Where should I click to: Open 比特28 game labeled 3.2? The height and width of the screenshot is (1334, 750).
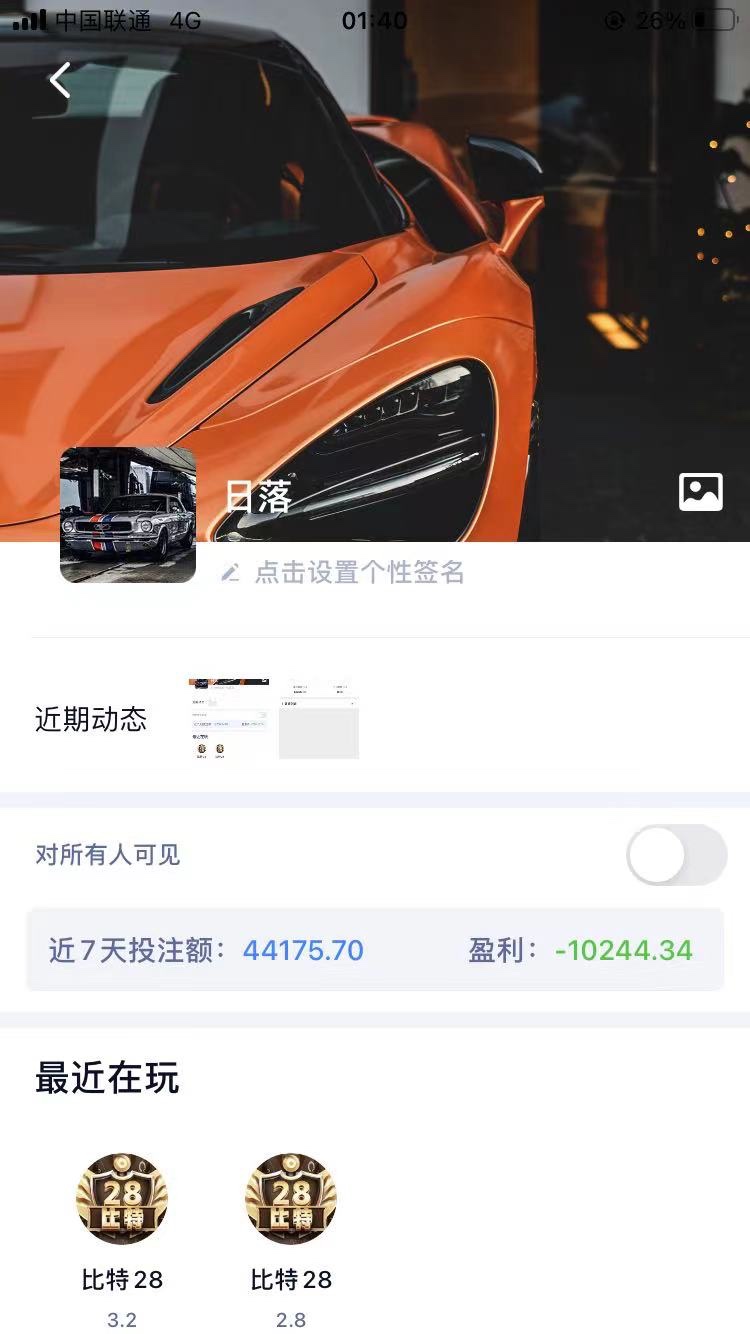click(122, 1199)
